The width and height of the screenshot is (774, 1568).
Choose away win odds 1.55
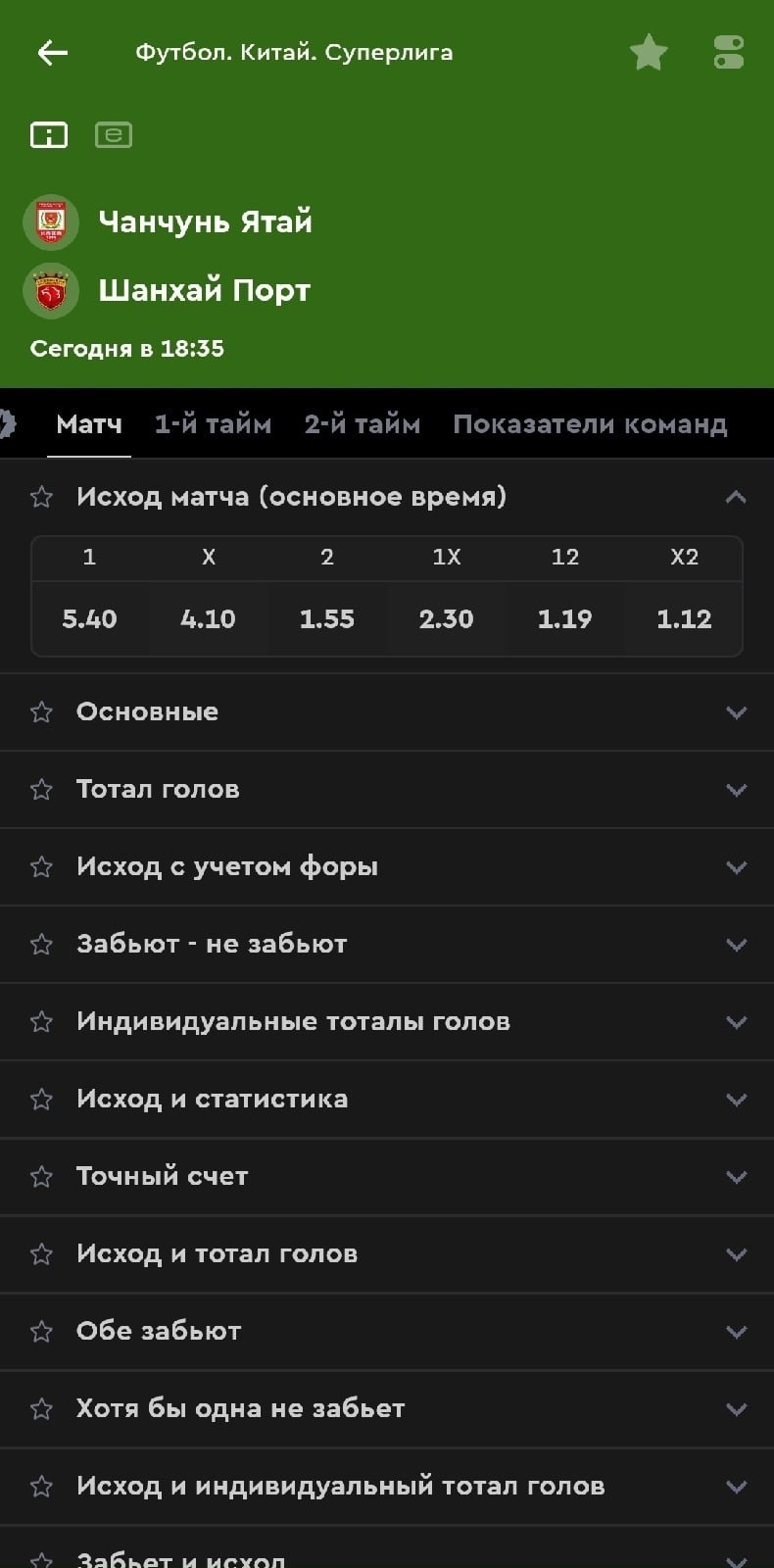[x=327, y=618]
